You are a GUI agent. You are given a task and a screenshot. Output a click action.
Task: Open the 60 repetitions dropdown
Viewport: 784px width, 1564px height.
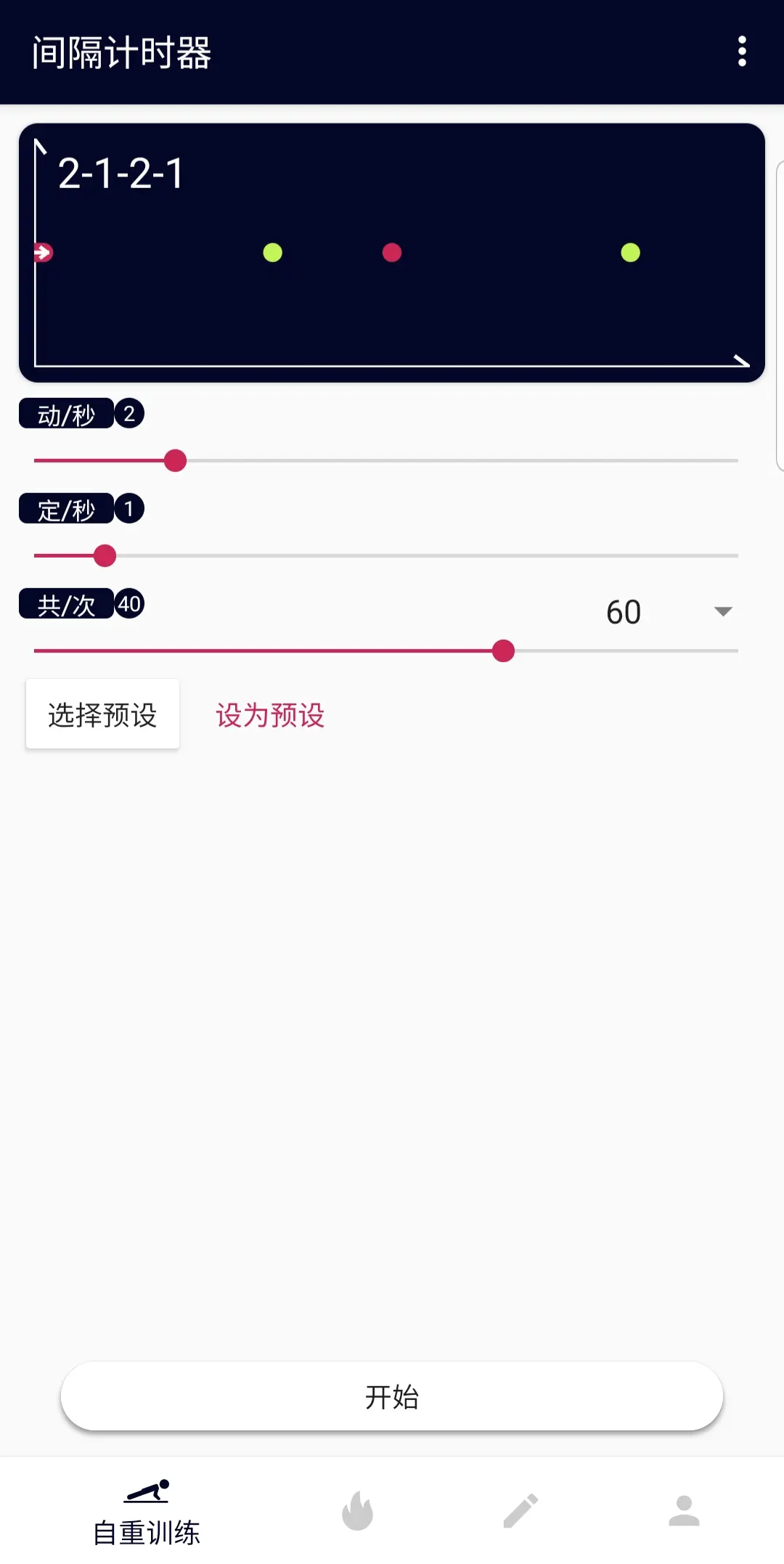[x=669, y=611]
